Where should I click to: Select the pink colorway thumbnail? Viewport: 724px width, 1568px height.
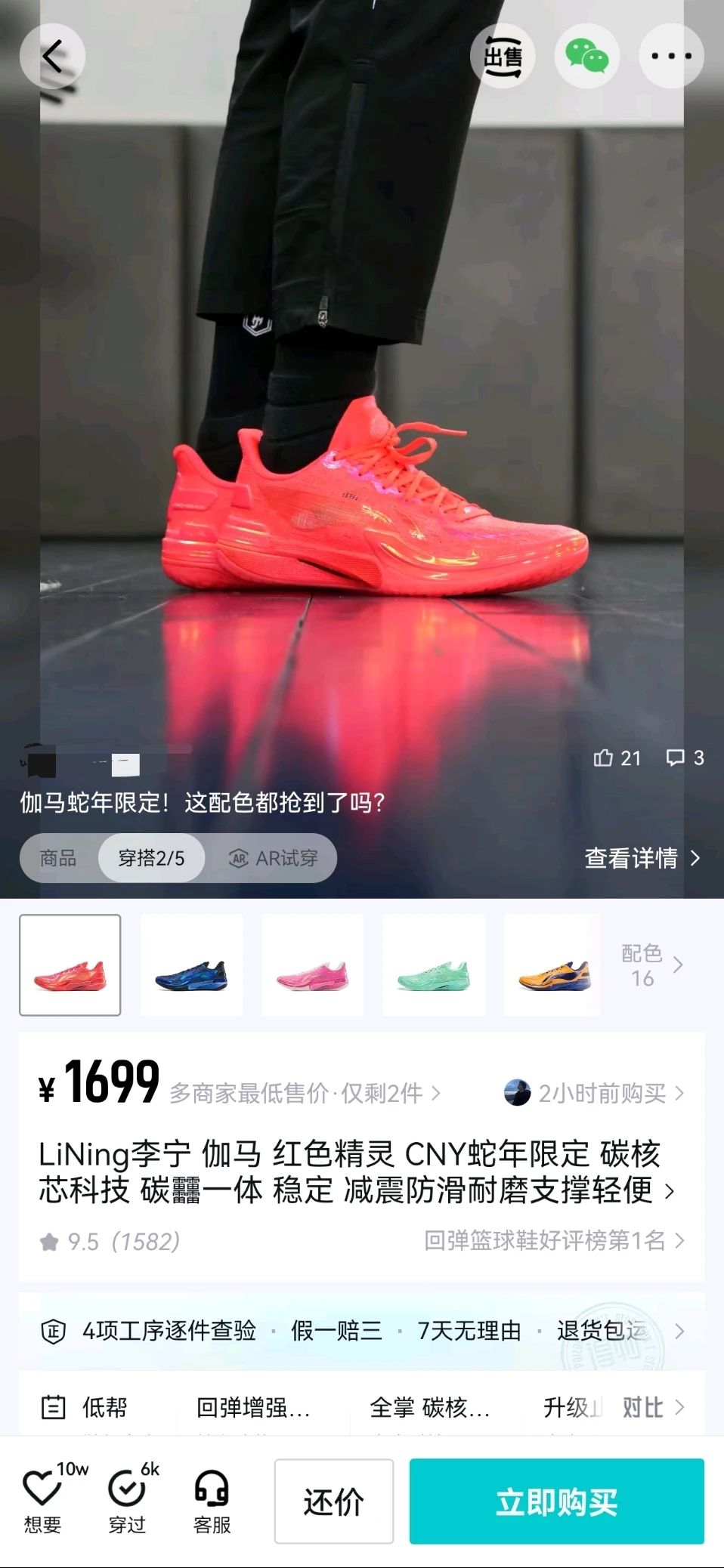[312, 965]
